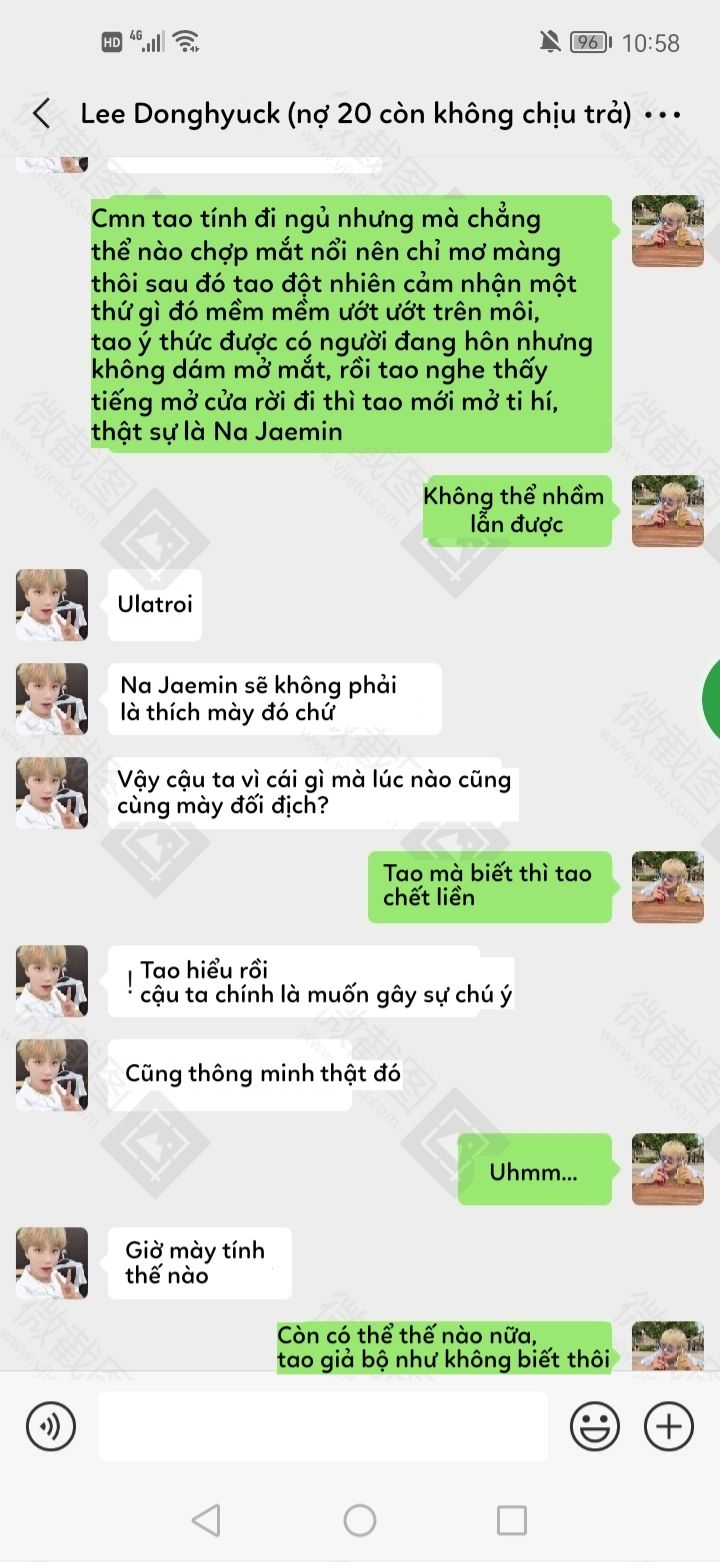
Task: Open recent apps from the navigation bar
Action: 512,1521
